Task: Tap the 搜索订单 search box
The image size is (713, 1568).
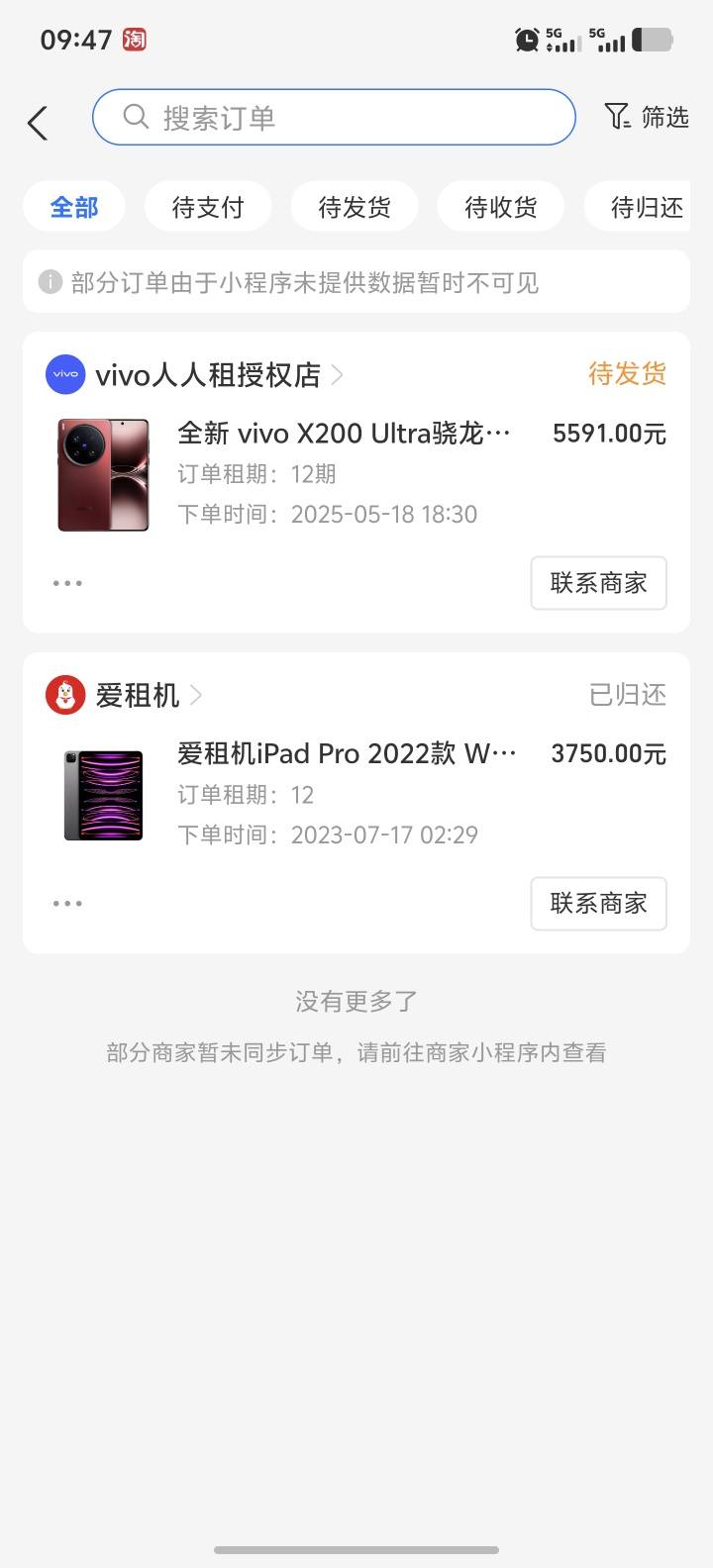Action: [x=334, y=118]
